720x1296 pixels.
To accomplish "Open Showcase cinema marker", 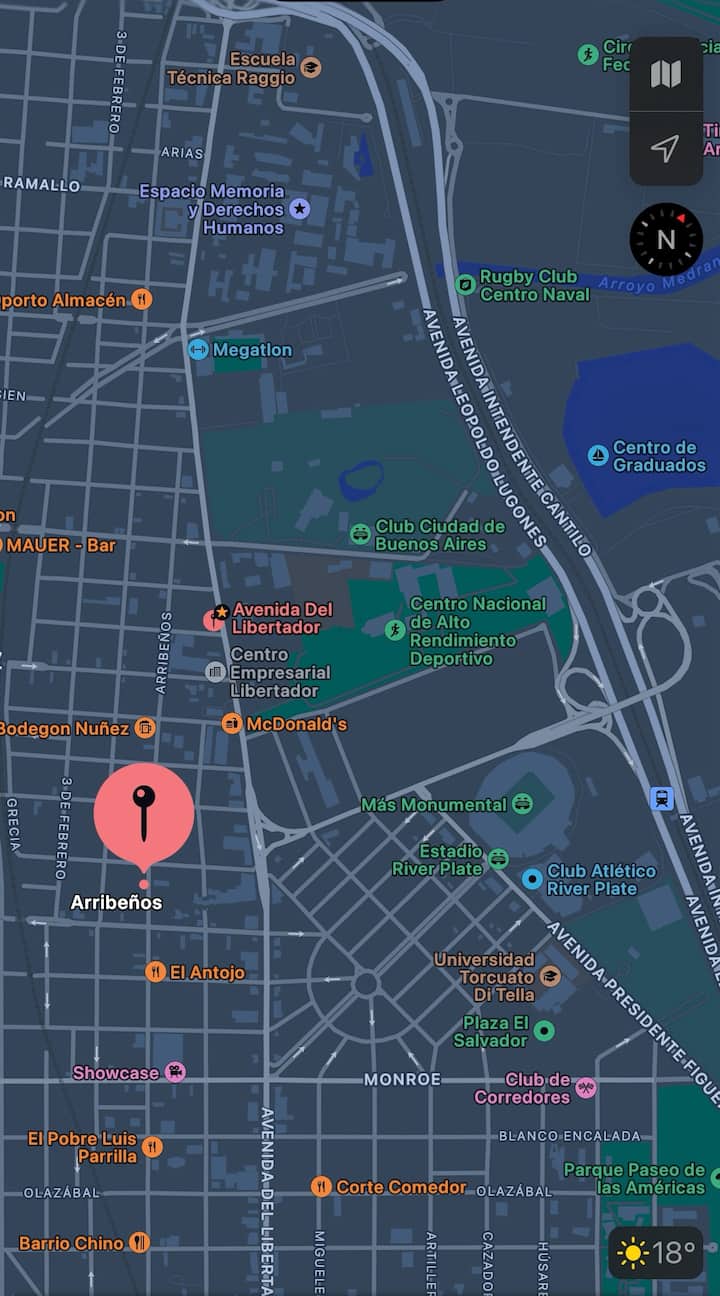I will (x=175, y=1072).
